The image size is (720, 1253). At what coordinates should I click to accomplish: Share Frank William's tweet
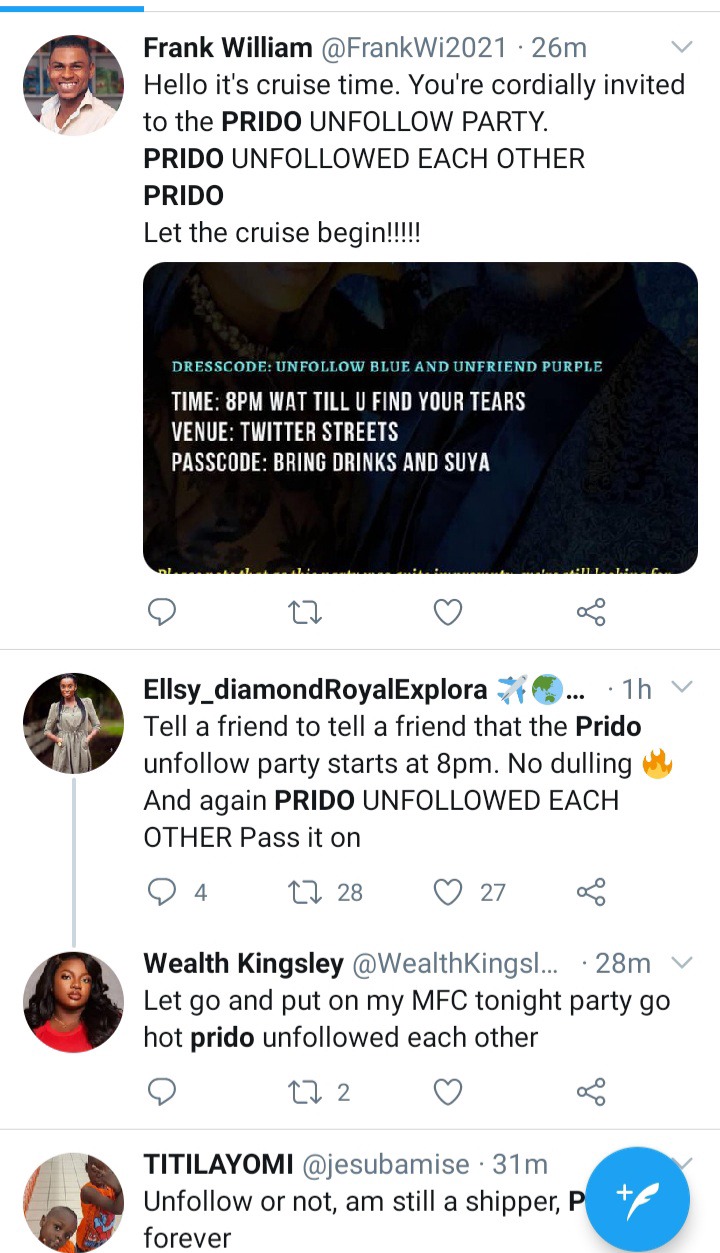tap(592, 612)
